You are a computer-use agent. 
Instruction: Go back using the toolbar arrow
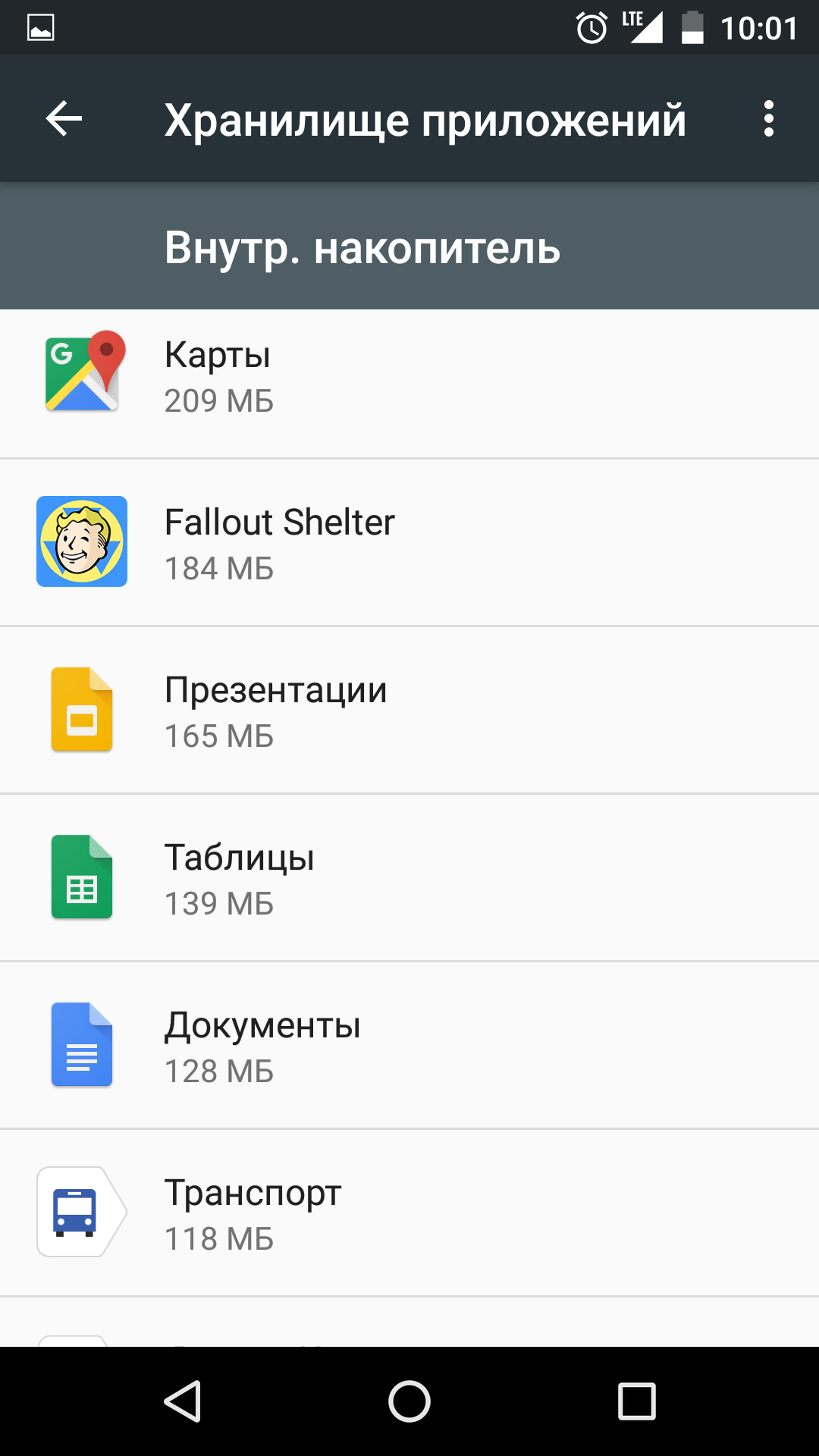point(64,119)
